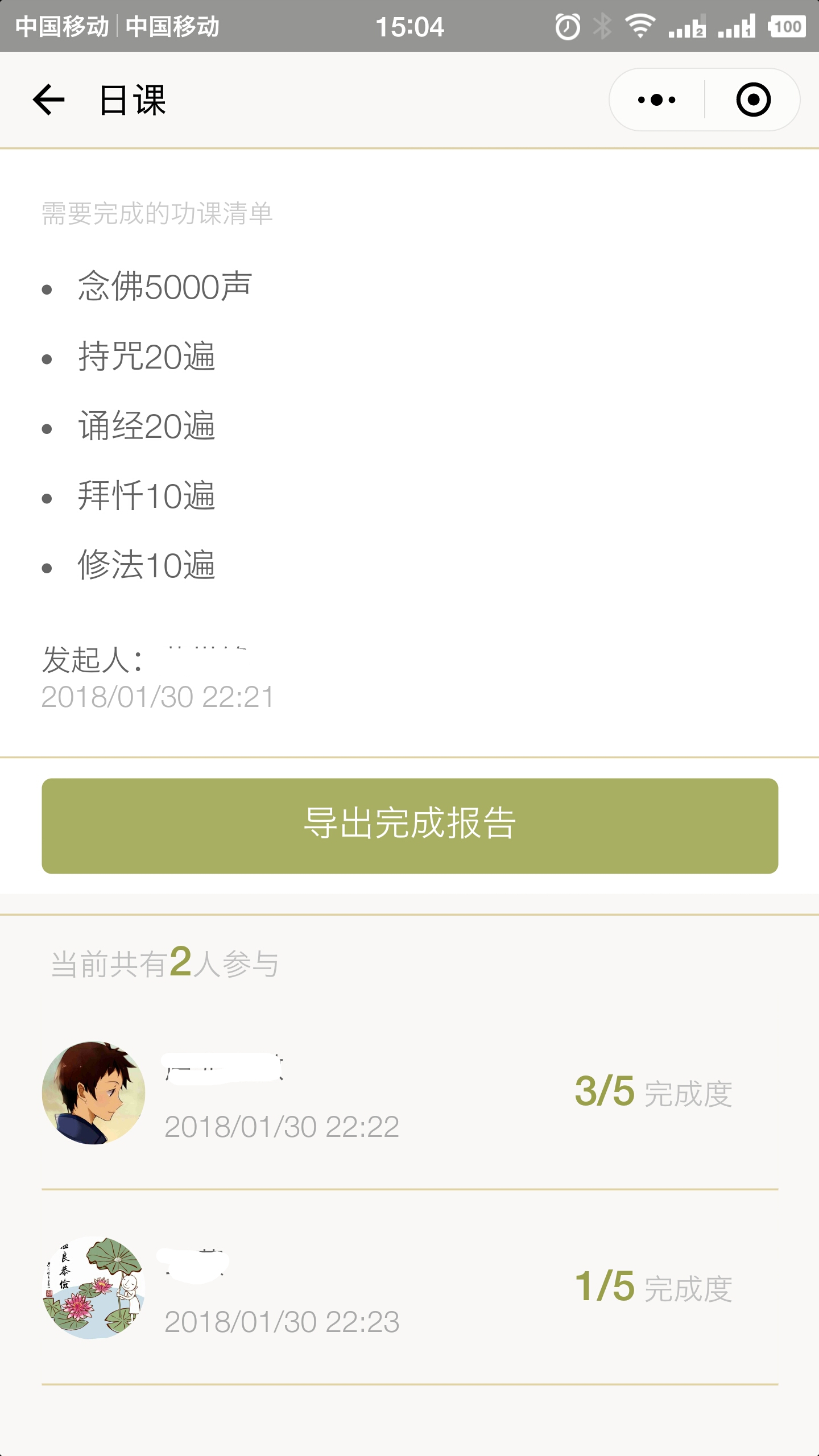Screen dimensions: 819x1456
Task: Close the mini program with the circle button
Action: [x=753, y=100]
